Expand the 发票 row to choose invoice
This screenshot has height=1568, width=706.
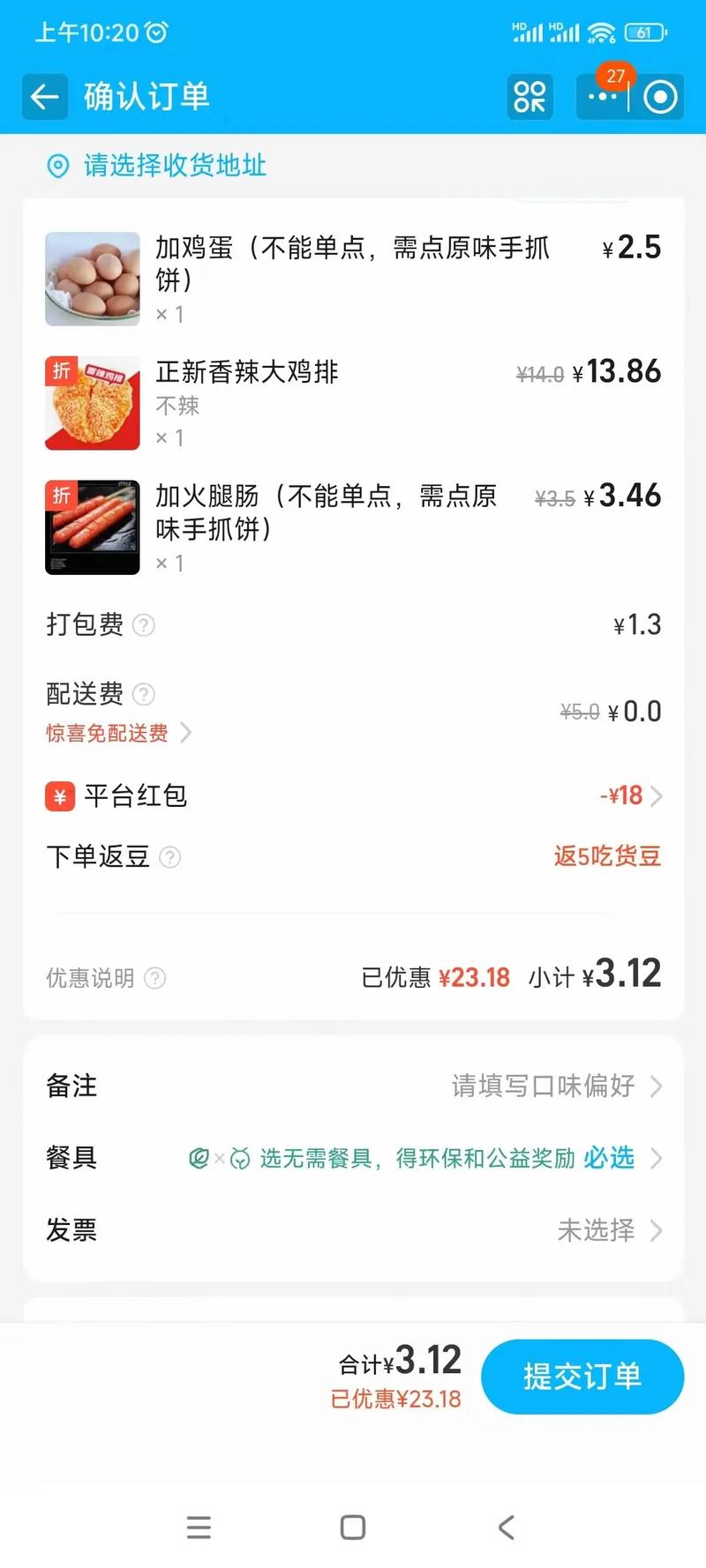(655, 1230)
